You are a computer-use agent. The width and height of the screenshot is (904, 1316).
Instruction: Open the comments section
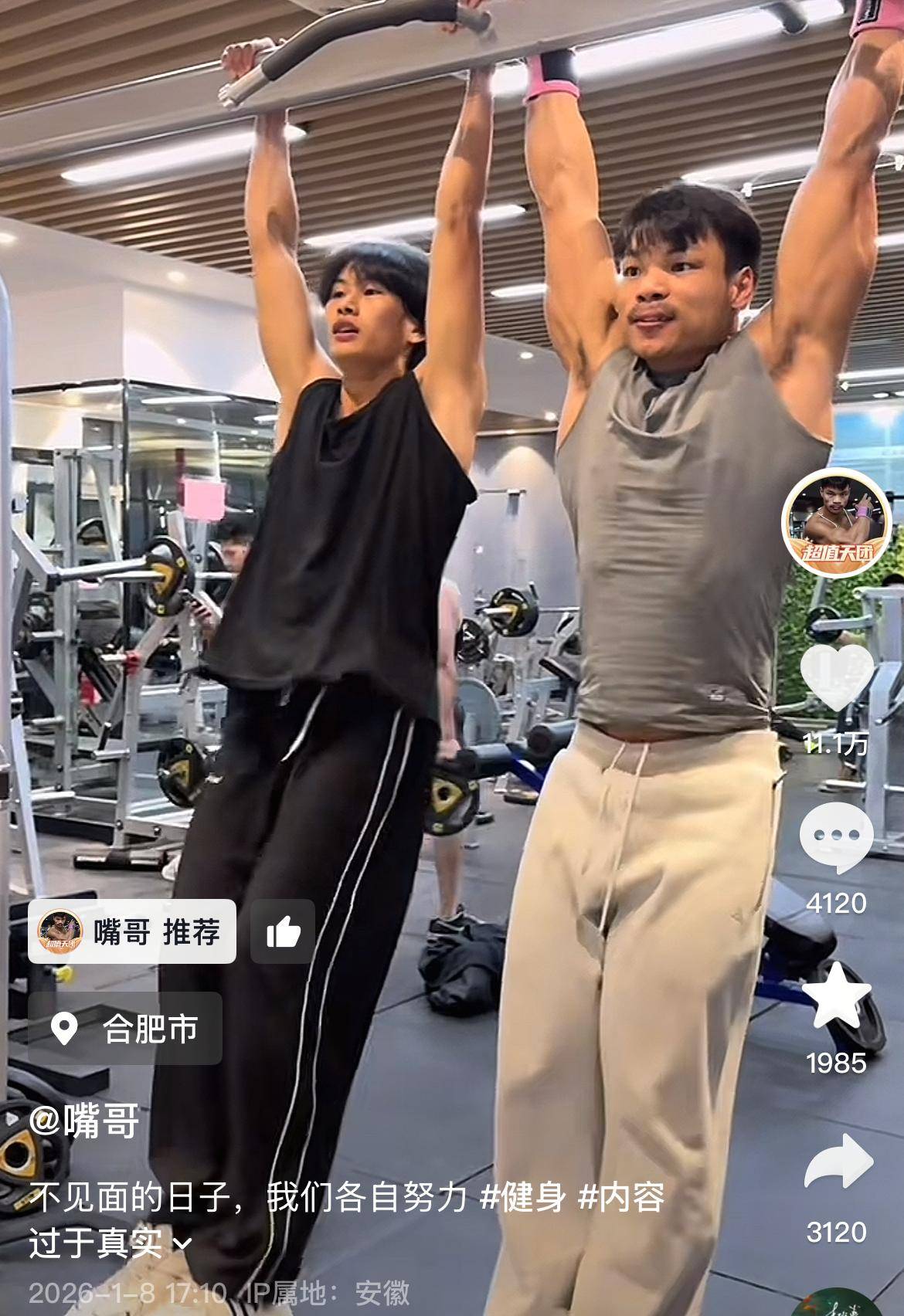click(836, 839)
